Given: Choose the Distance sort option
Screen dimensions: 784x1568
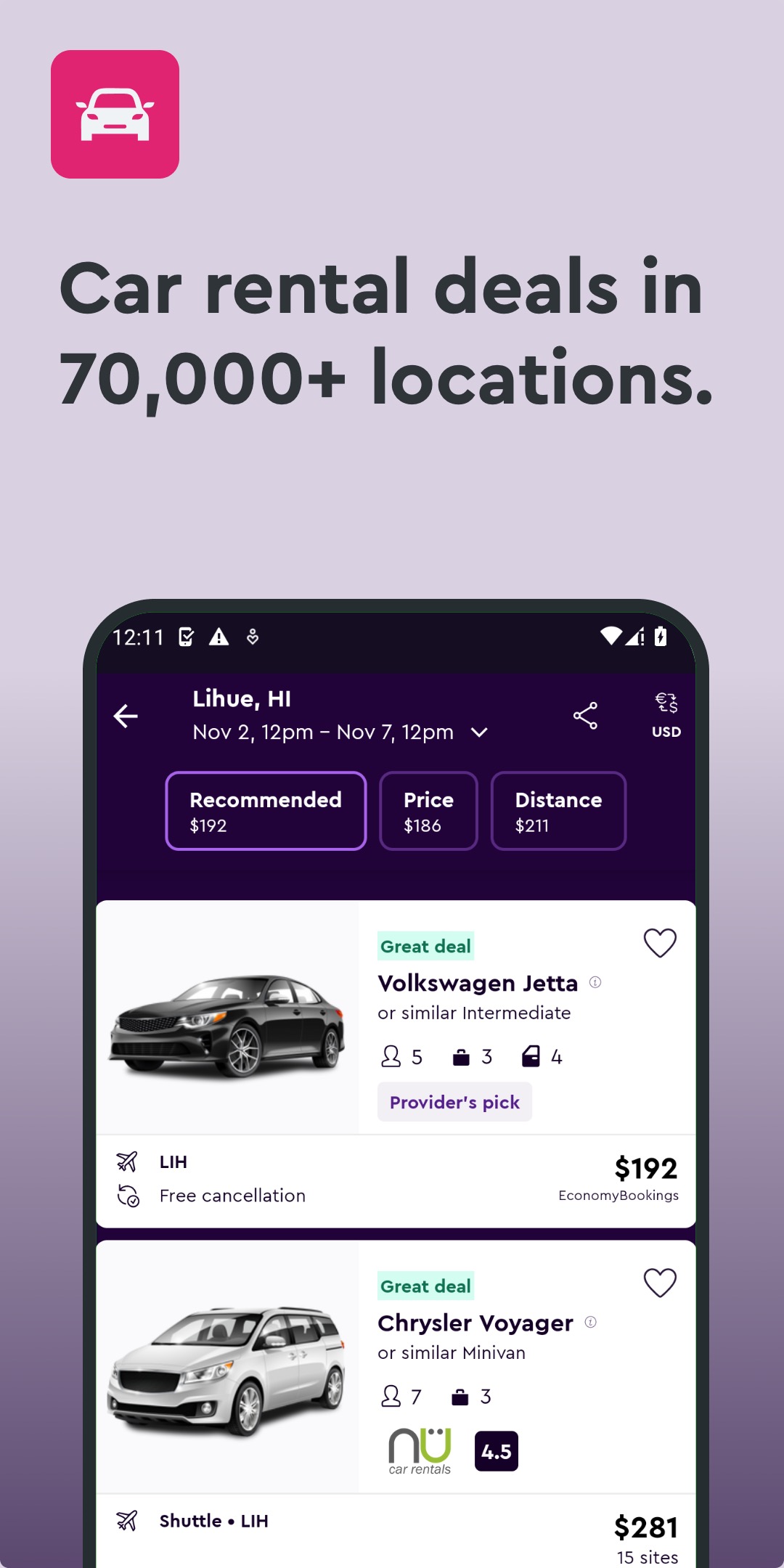Looking at the screenshot, I should click(558, 811).
